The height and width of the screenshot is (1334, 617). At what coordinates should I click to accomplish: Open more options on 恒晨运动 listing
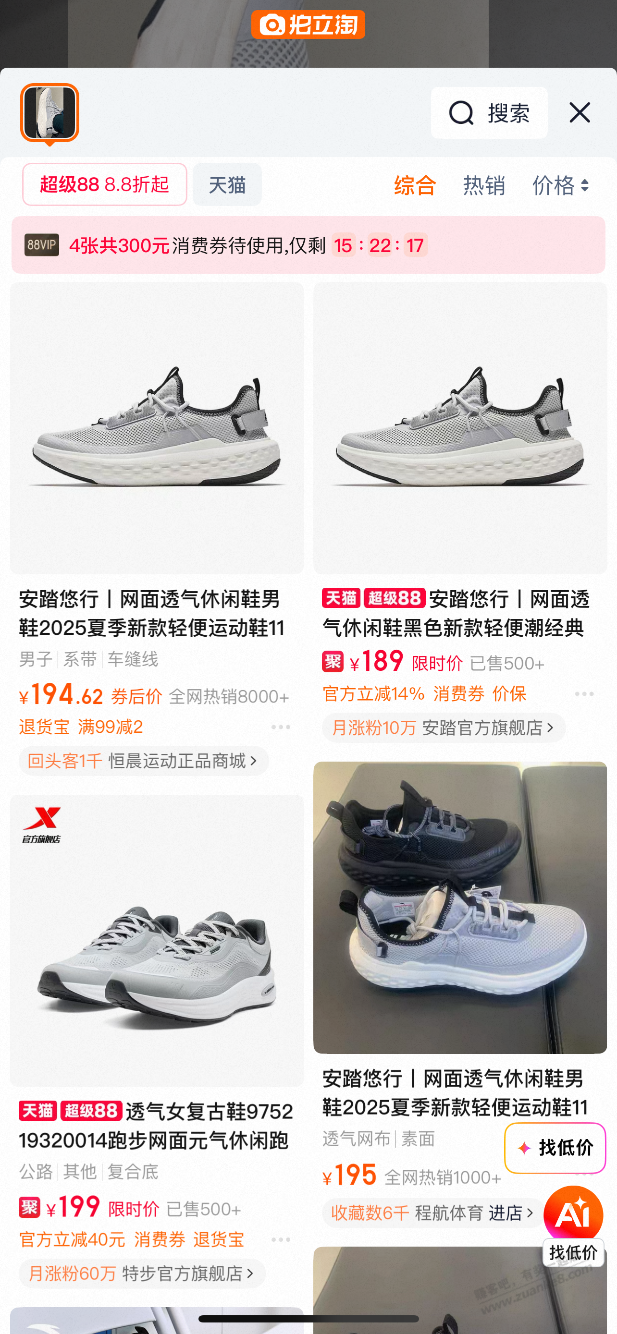(281, 727)
